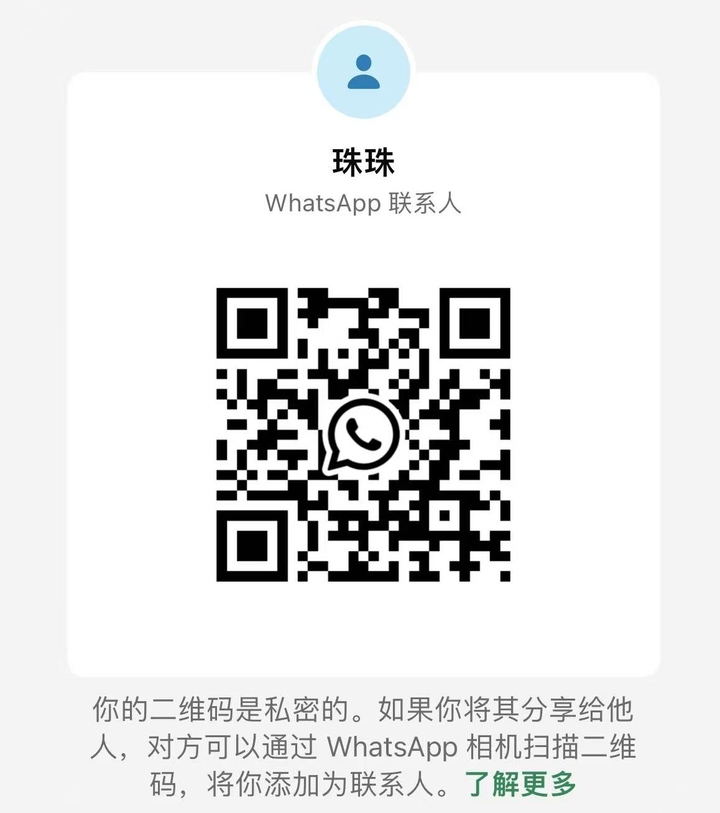
Task: Click the green learn-more text
Action: [x=522, y=787]
